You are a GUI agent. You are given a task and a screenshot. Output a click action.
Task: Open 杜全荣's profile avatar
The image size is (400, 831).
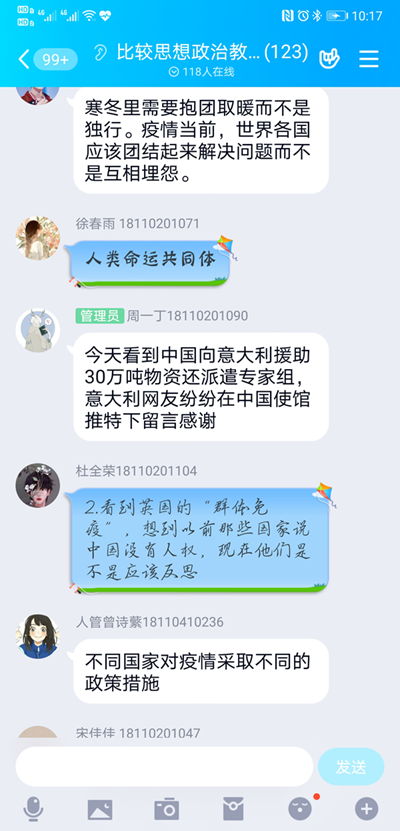coord(38,485)
